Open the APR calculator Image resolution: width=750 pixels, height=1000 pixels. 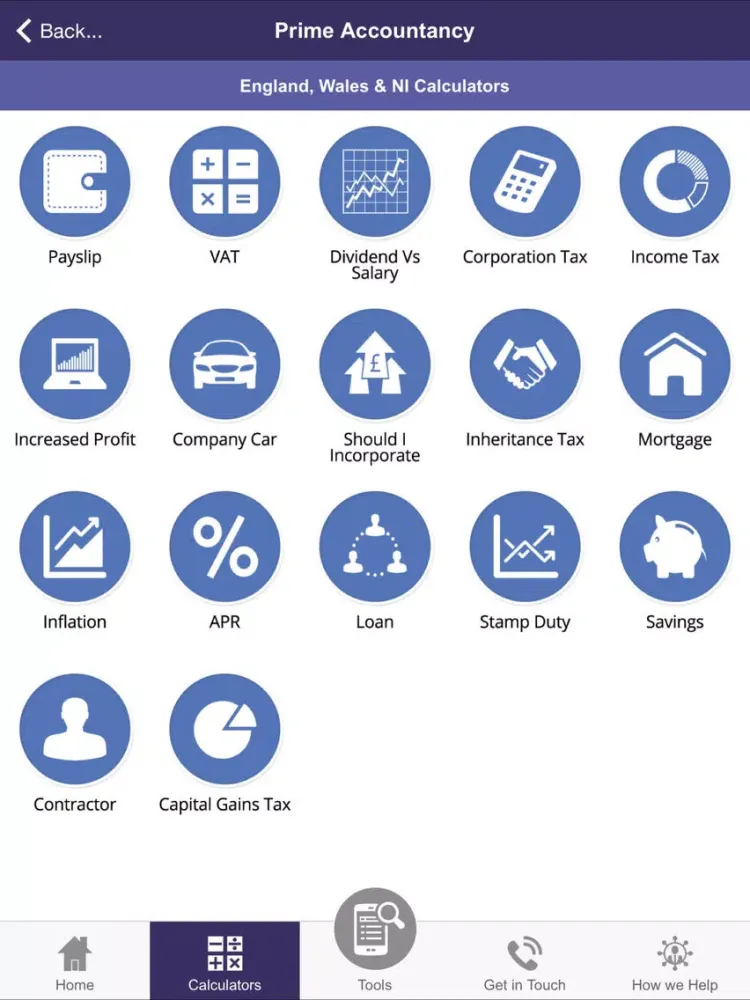(225, 547)
